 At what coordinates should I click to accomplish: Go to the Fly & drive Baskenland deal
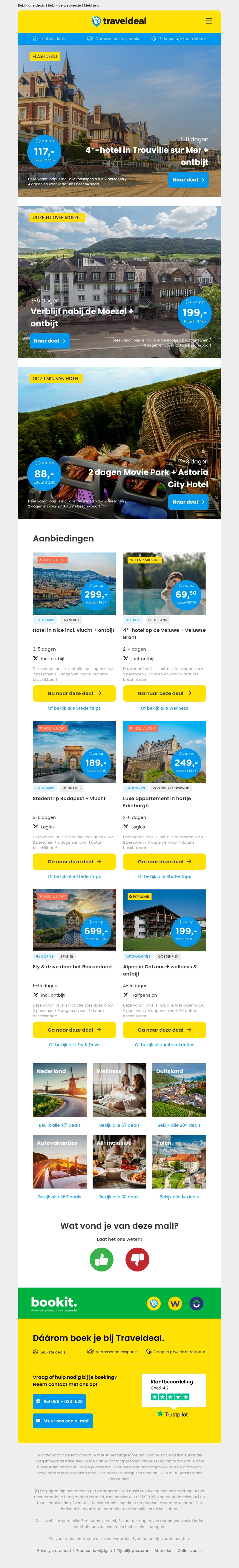click(x=74, y=1030)
